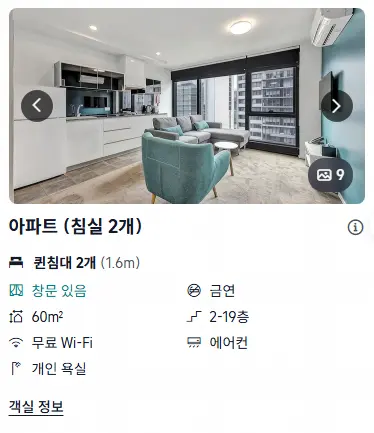Open the 9-photo gallery

click(x=330, y=175)
